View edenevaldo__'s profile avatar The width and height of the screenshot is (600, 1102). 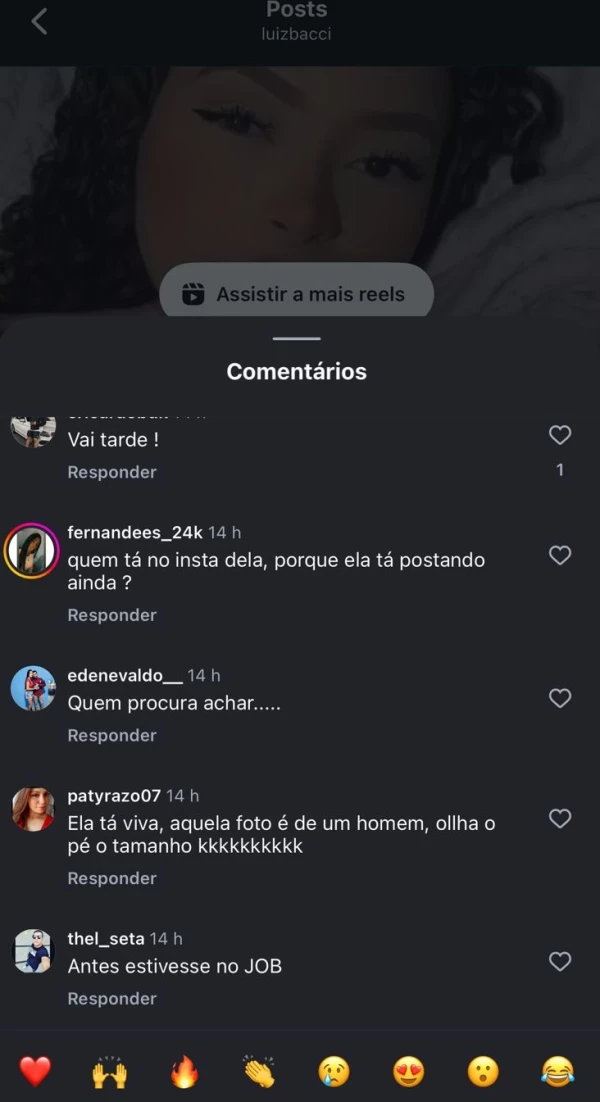coord(32,689)
